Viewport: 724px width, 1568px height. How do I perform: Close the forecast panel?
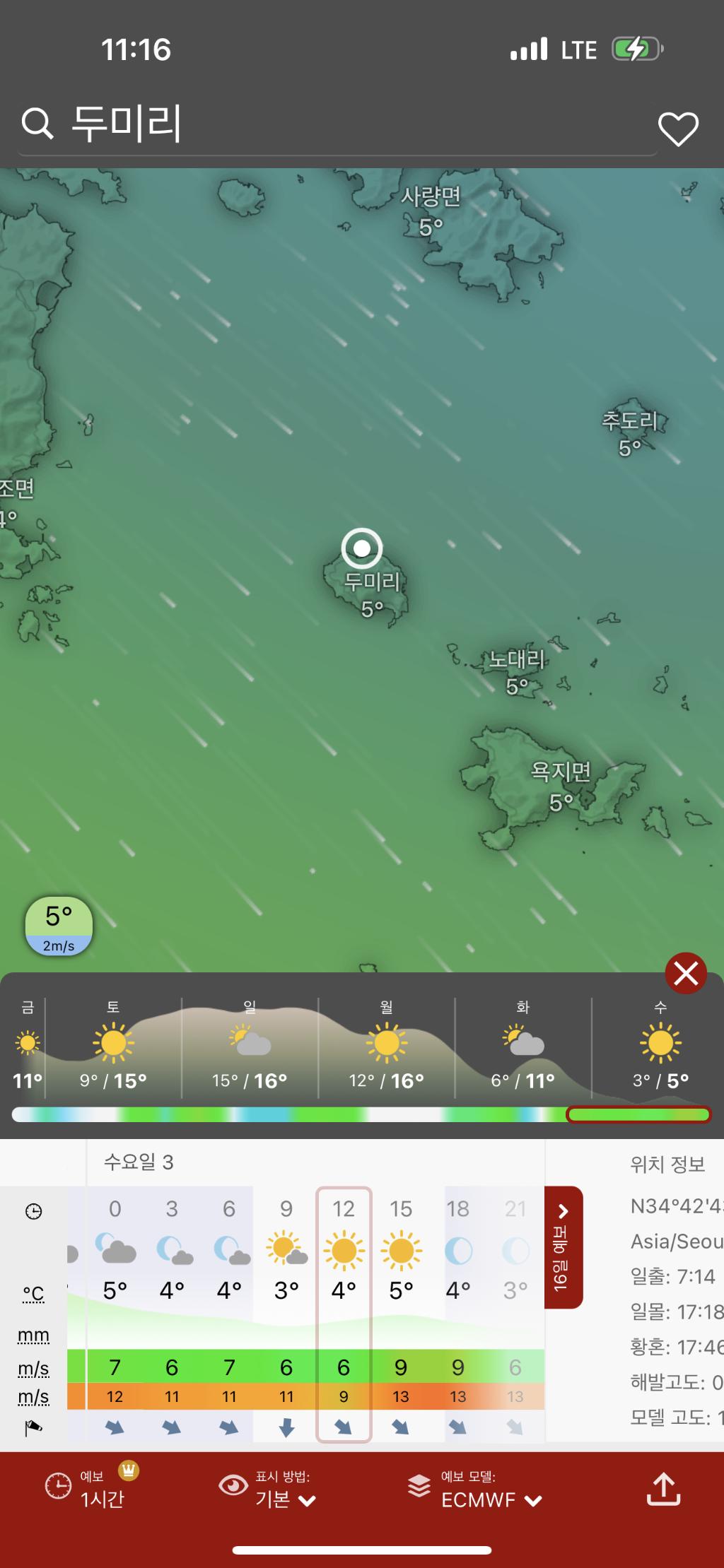[685, 974]
